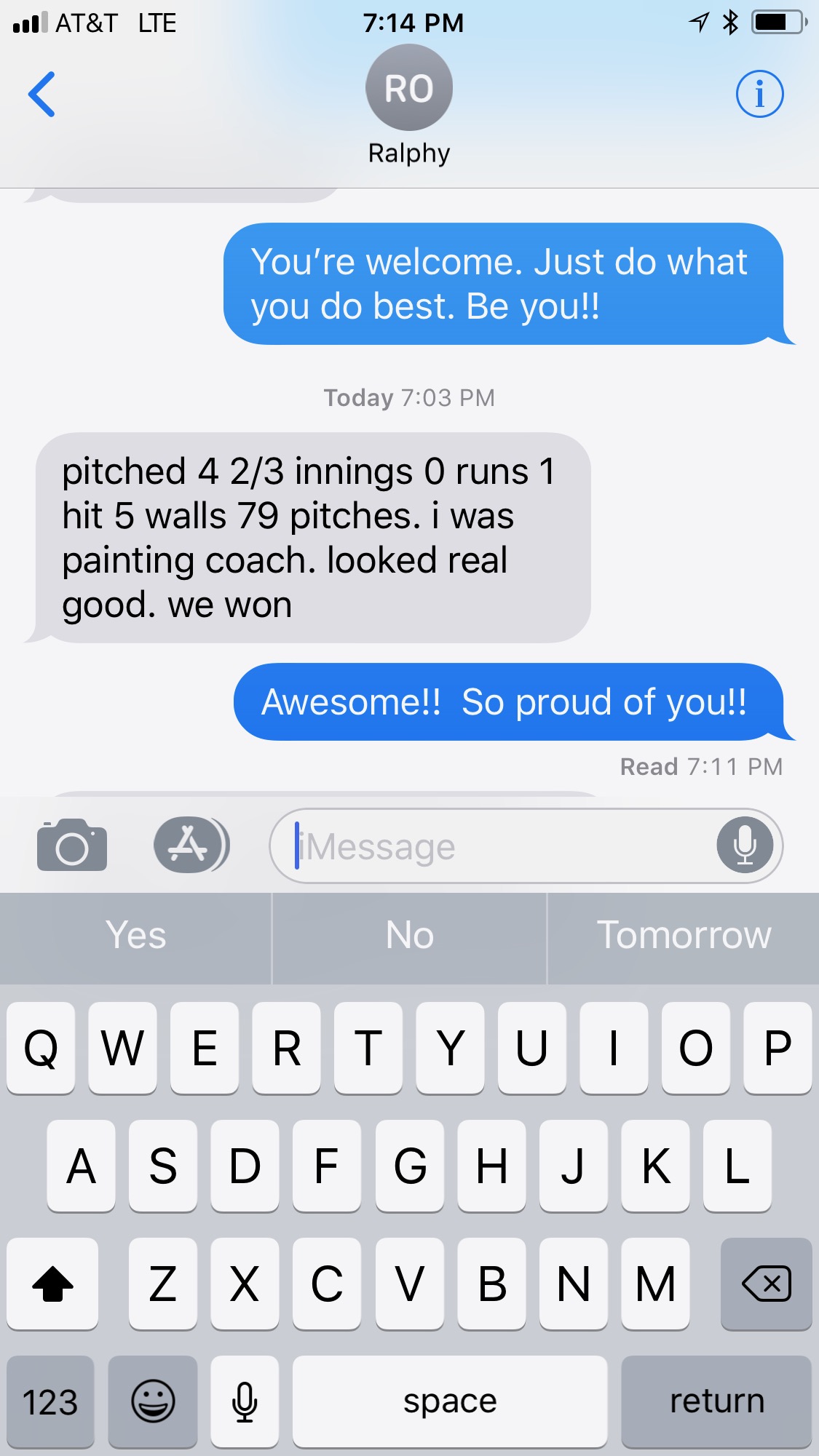Record an audio message with the microphone
The width and height of the screenshot is (819, 1456).
click(x=745, y=846)
